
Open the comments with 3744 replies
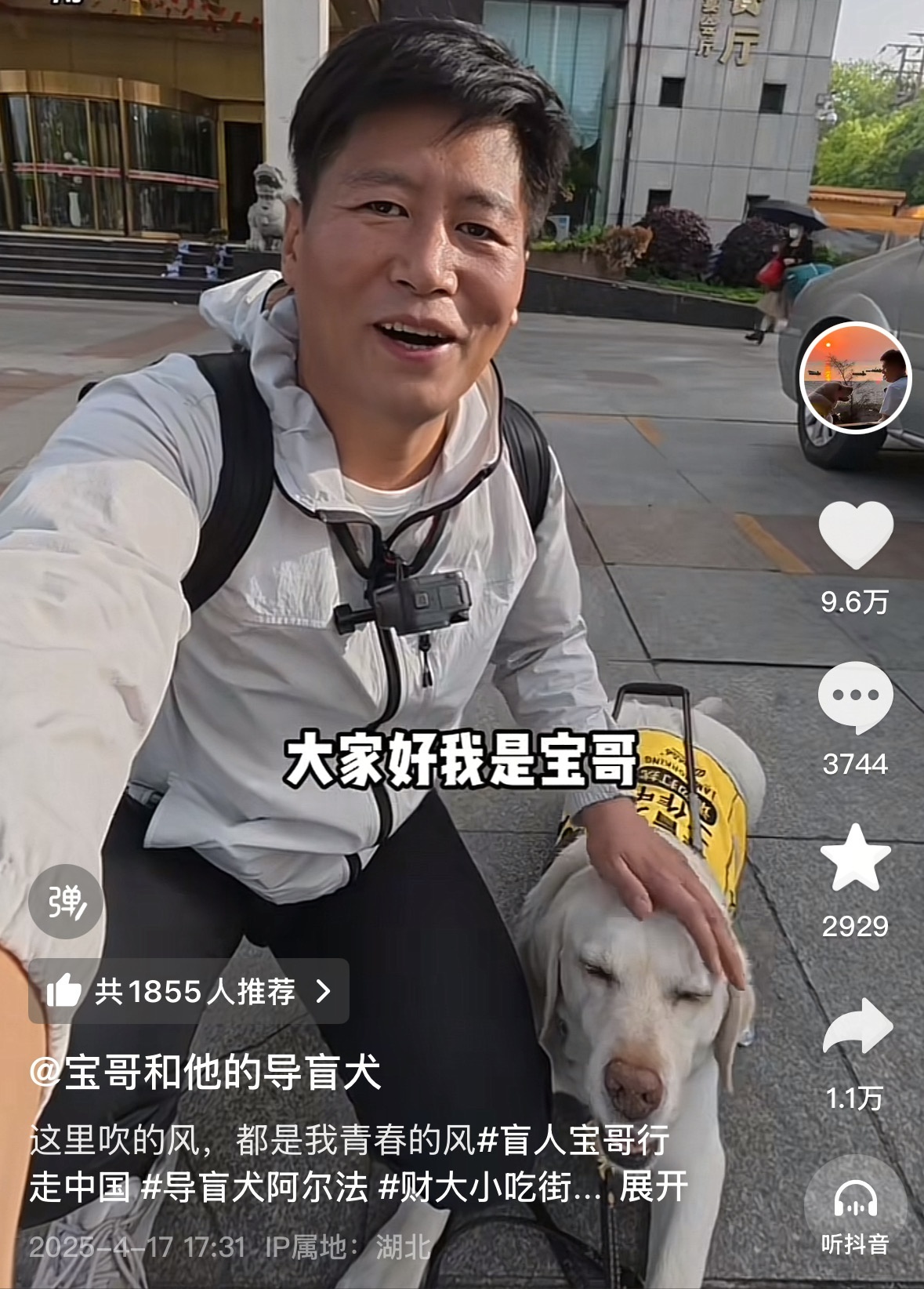pyautogui.click(x=855, y=697)
